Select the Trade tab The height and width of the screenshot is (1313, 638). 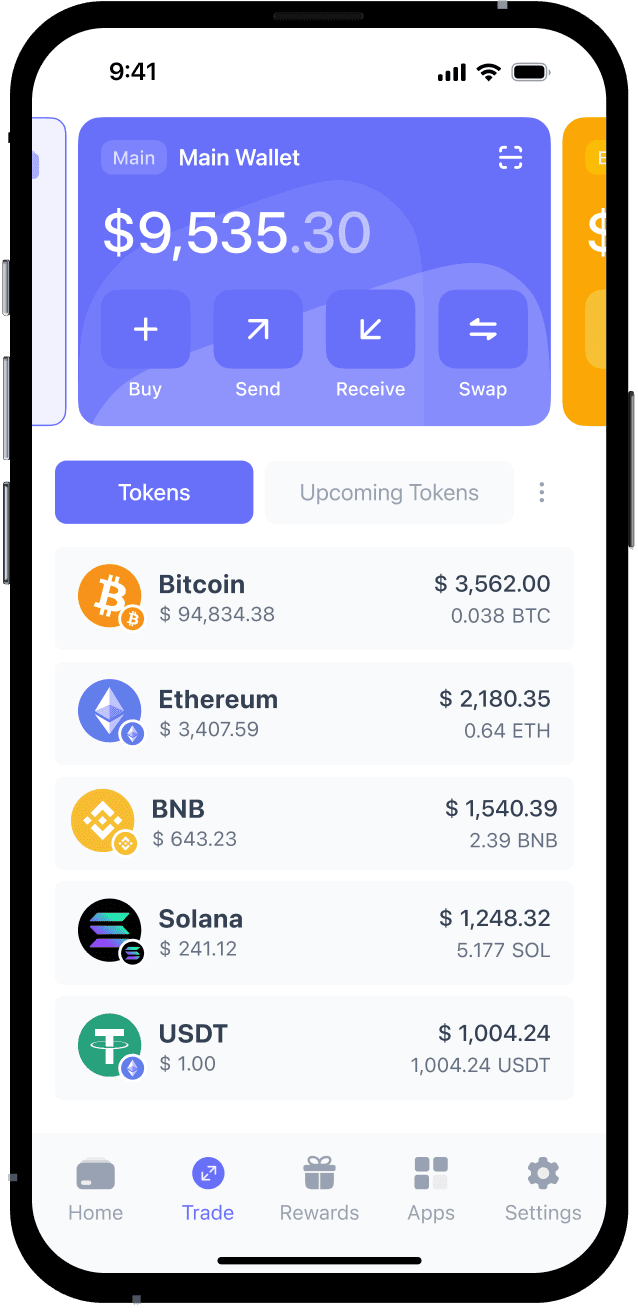point(208,1190)
